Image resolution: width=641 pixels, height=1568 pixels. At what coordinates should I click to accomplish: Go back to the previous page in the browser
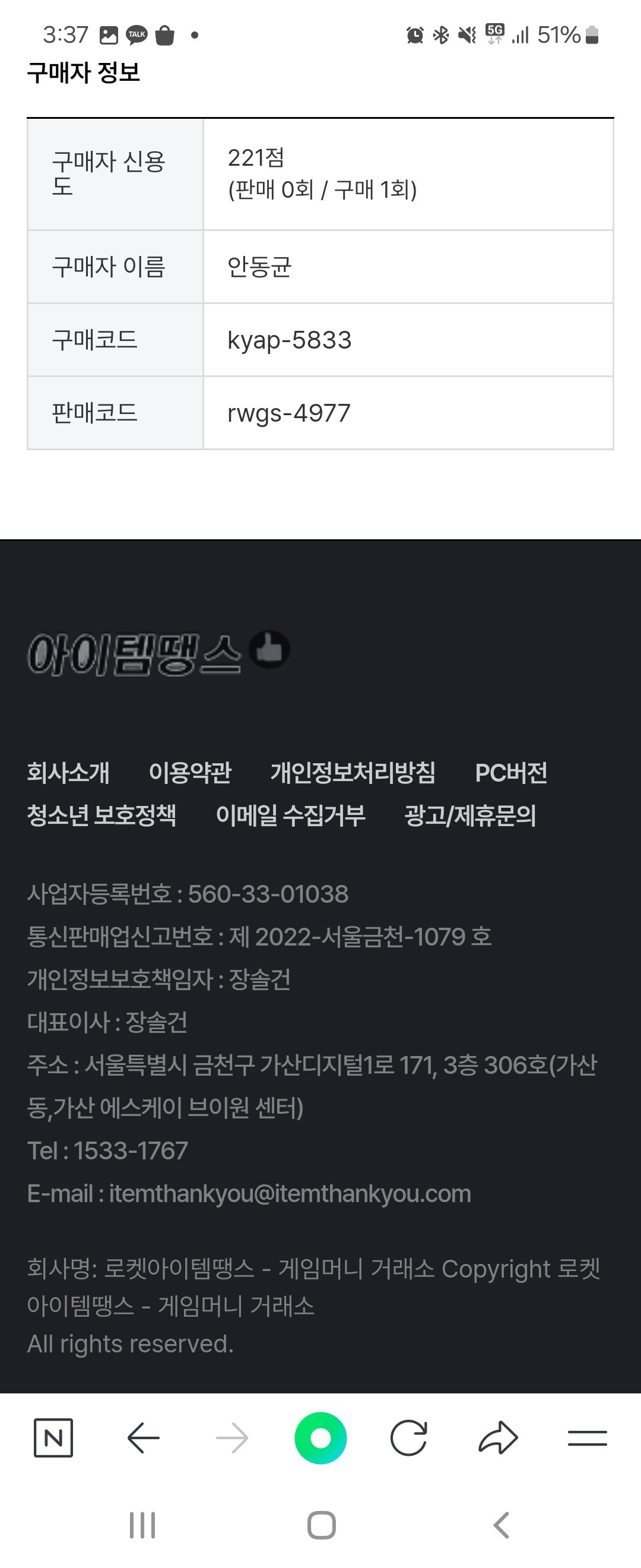pyautogui.click(x=144, y=1438)
